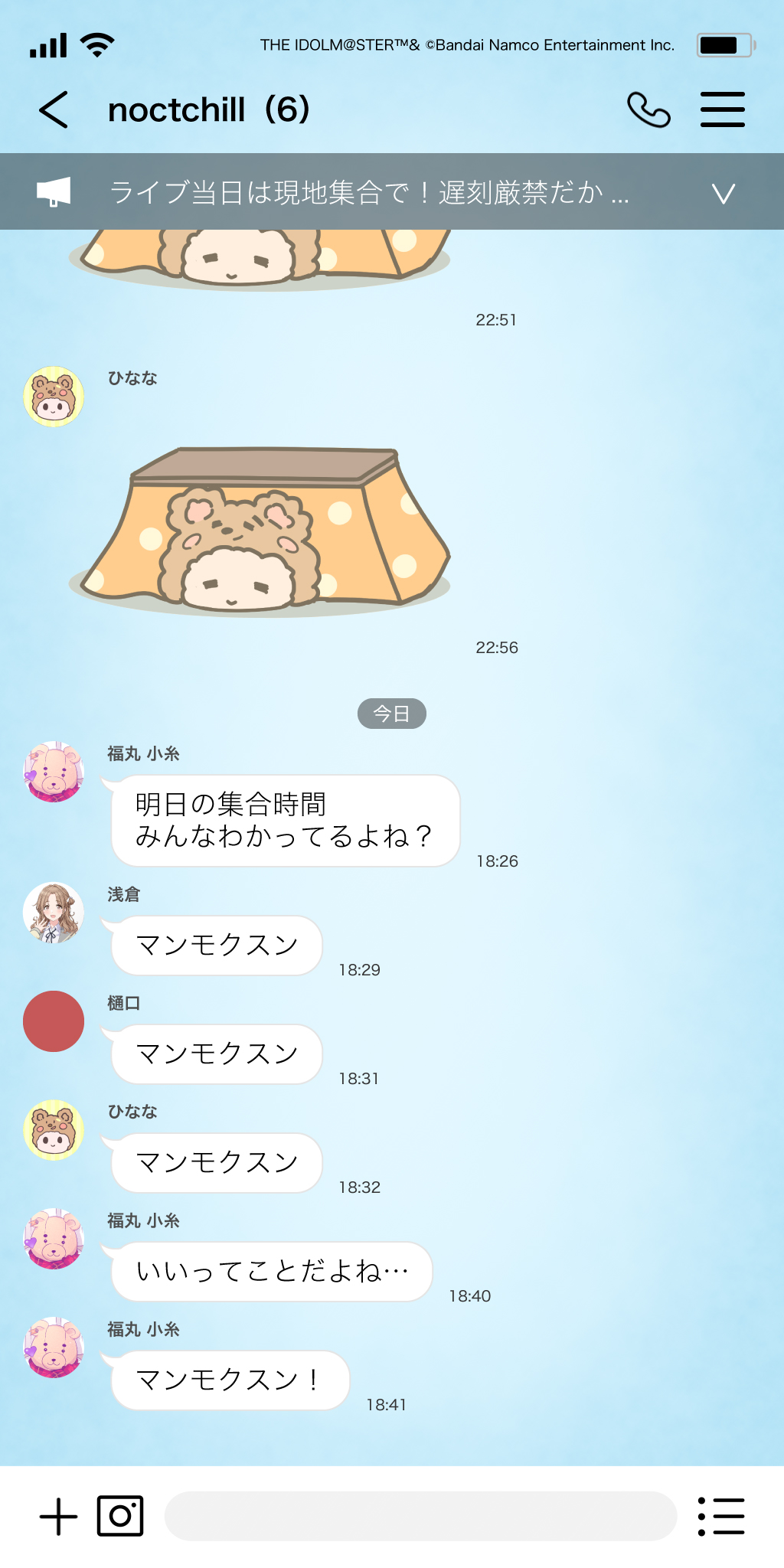Expand the pinned announcement banner

[723, 193]
